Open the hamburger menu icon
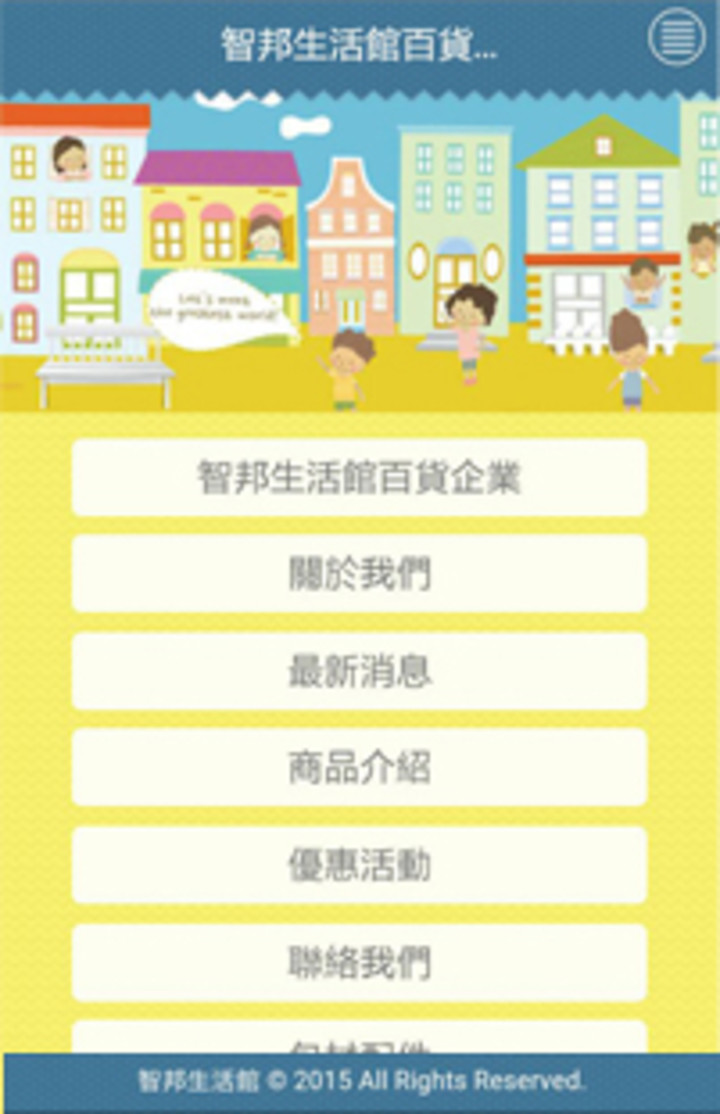This screenshot has width=720, height=1114. click(677, 38)
